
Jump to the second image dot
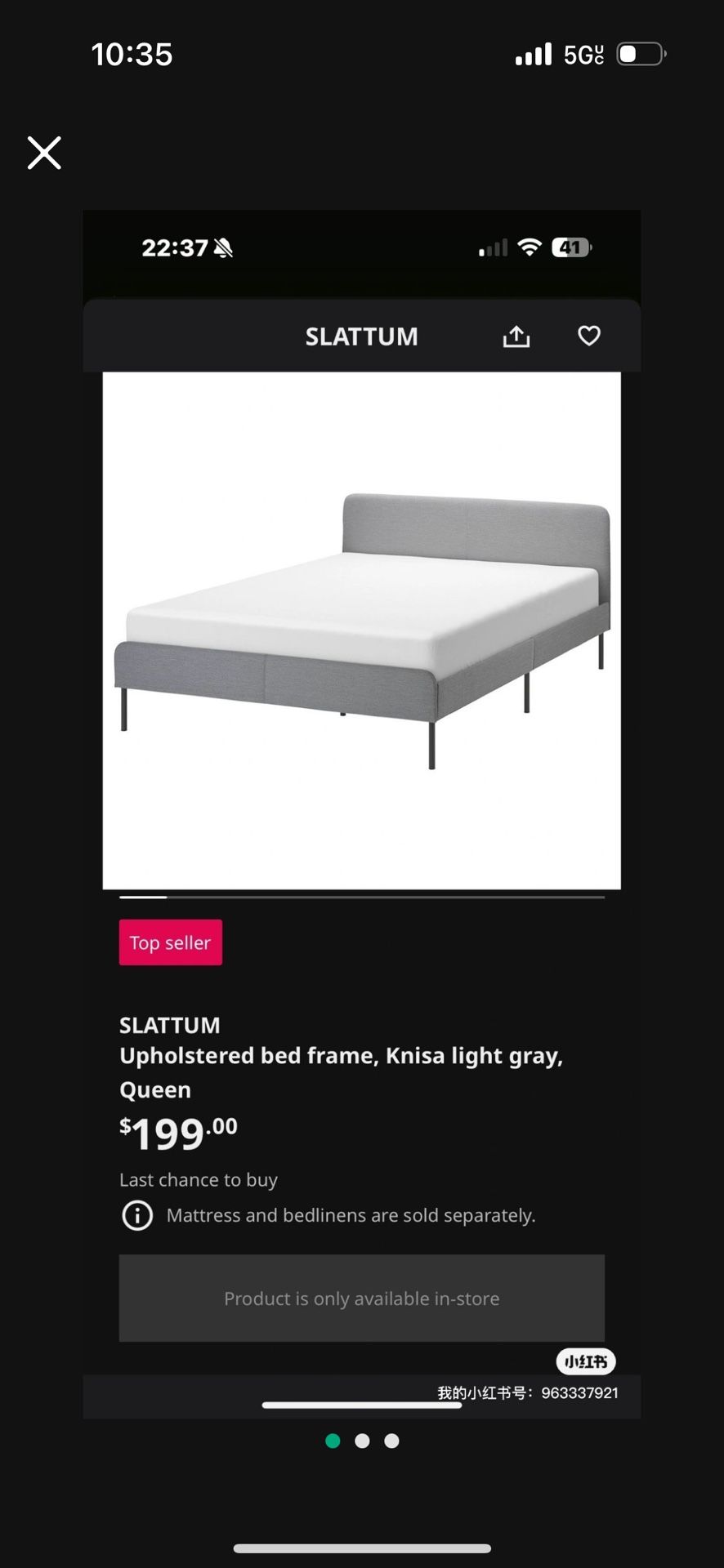pyautogui.click(x=362, y=1441)
